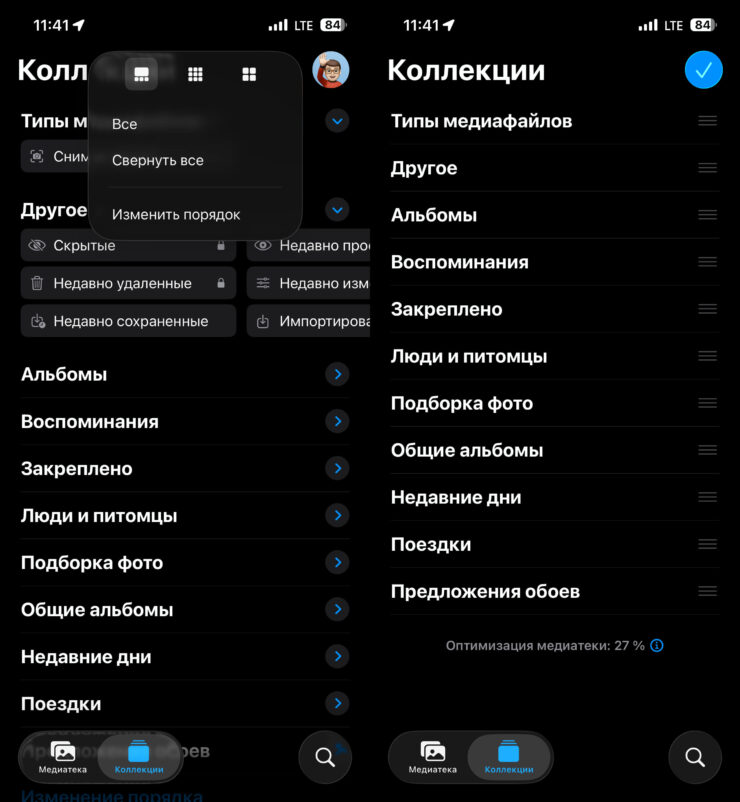Viewport: 740px width, 802px height.
Task: Switch to the four-square grid view icon
Action: click(x=249, y=74)
